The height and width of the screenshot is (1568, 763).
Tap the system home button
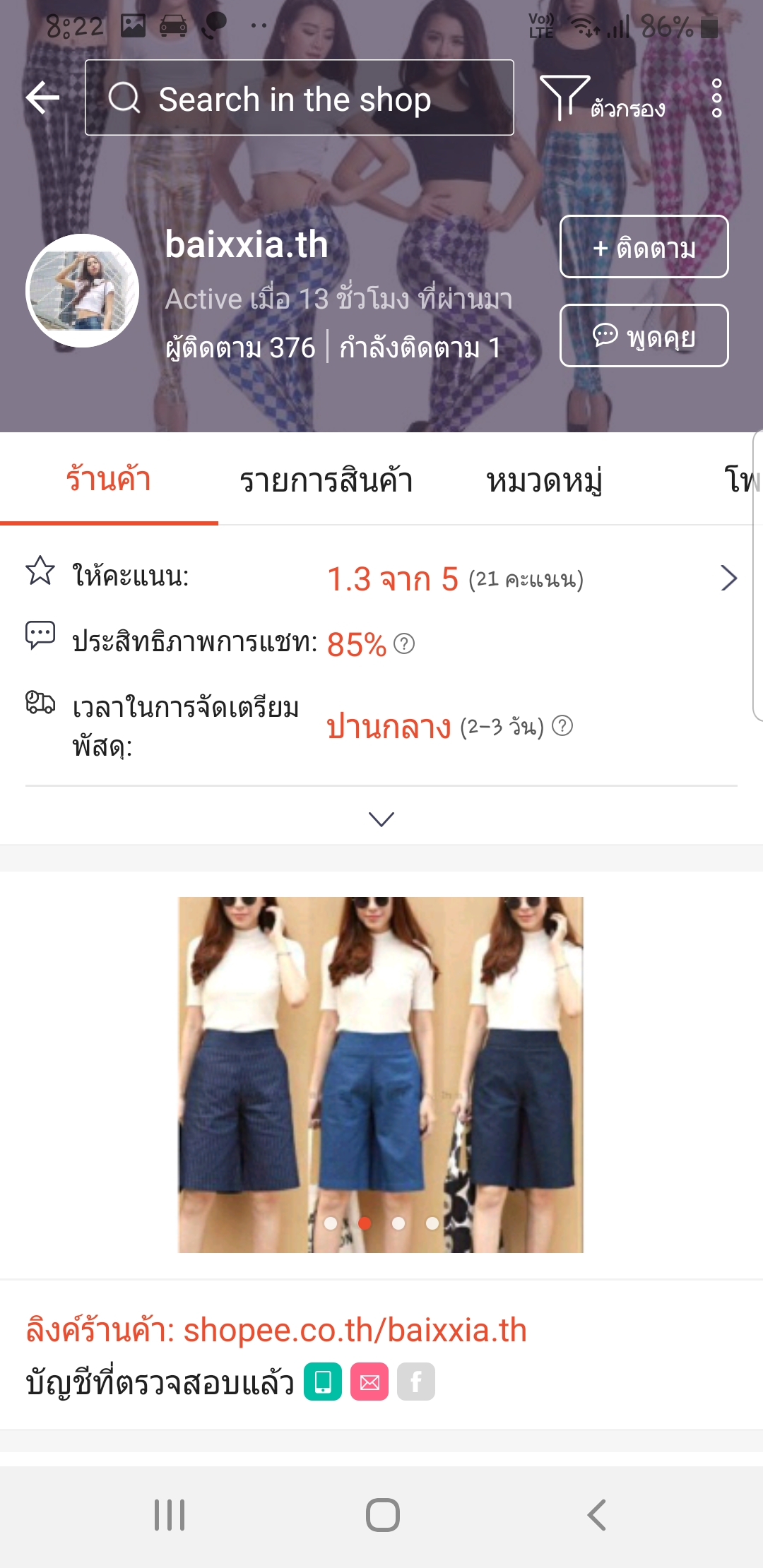pyautogui.click(x=382, y=1515)
